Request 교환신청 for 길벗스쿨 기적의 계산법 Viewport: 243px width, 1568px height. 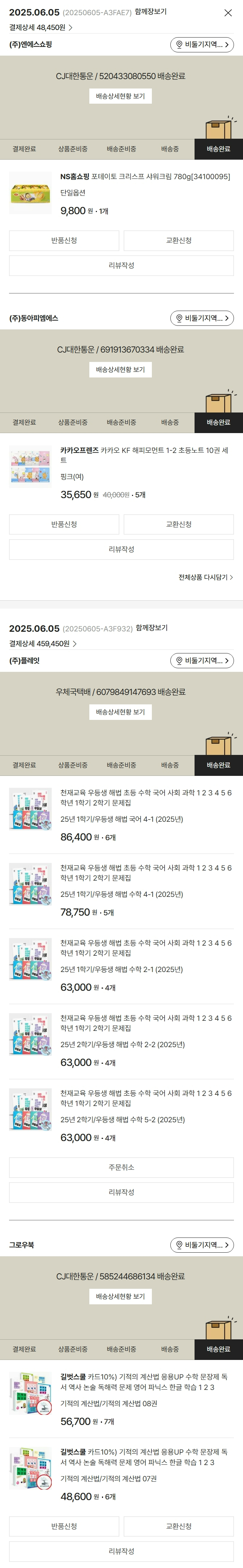click(x=178, y=1526)
